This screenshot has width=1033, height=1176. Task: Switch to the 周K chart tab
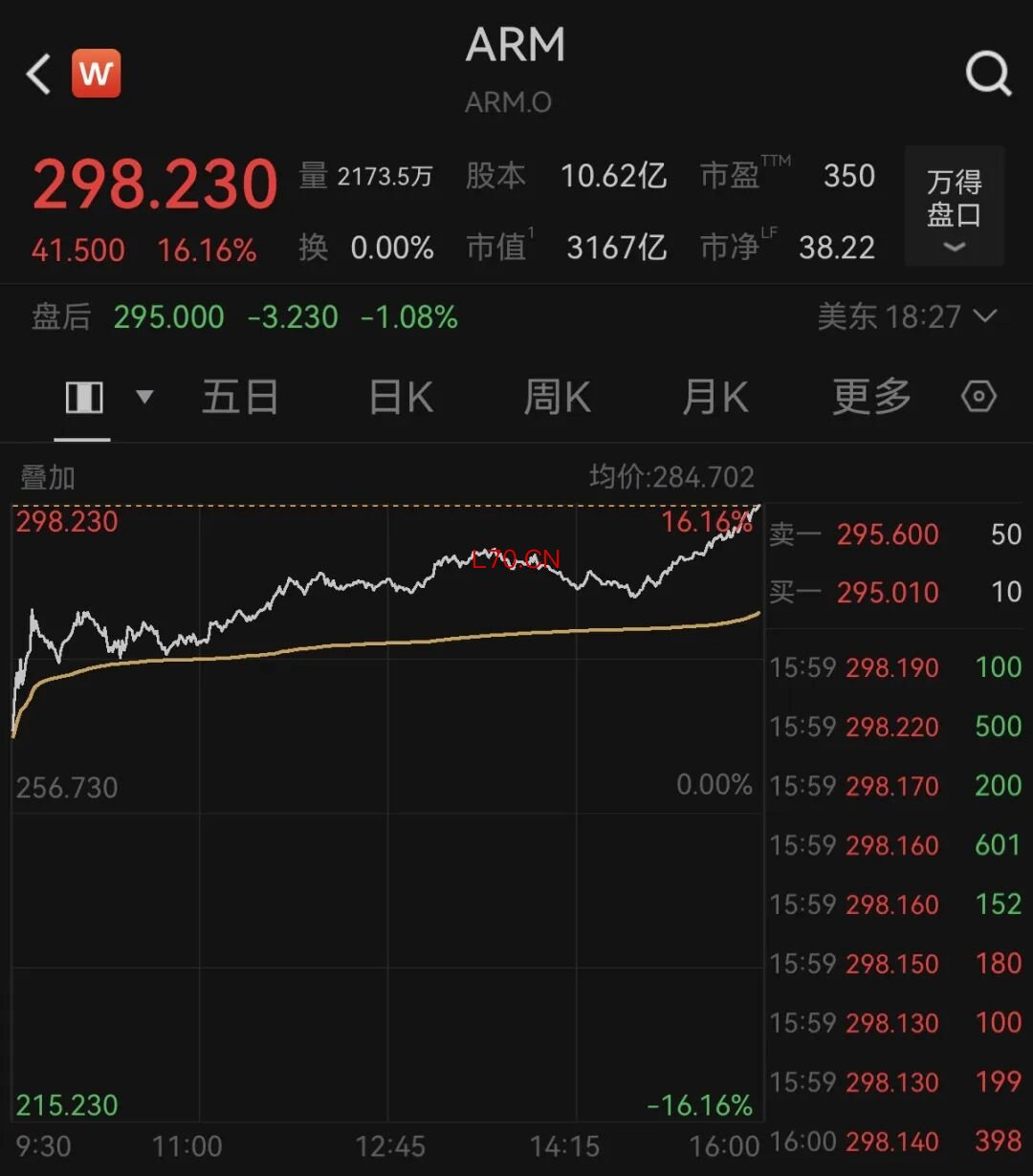[558, 397]
